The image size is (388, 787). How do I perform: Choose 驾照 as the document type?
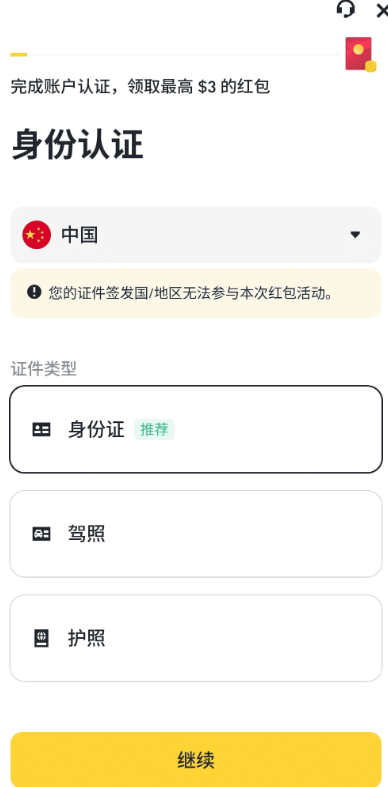[x=196, y=534]
